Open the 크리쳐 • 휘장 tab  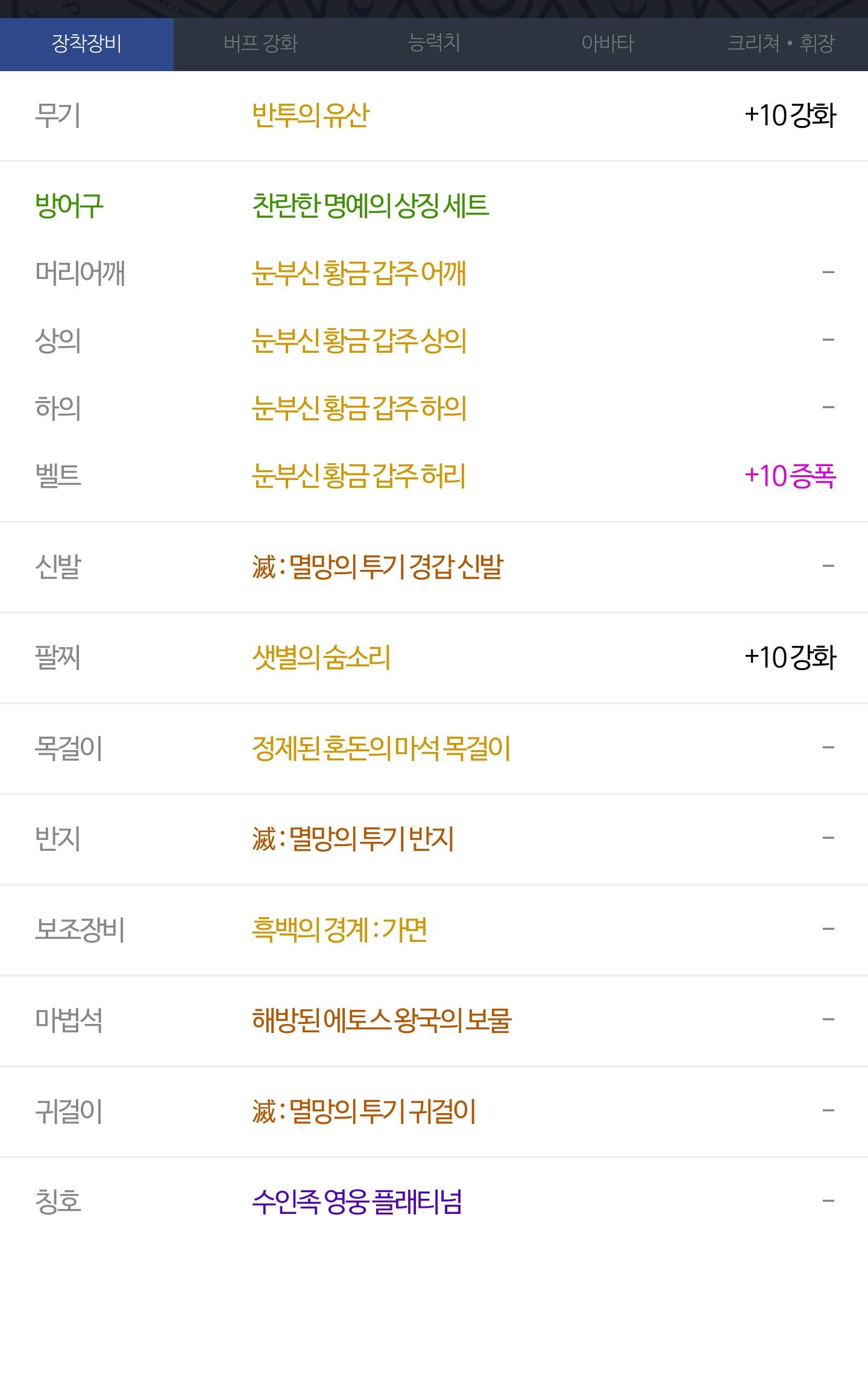(x=781, y=44)
